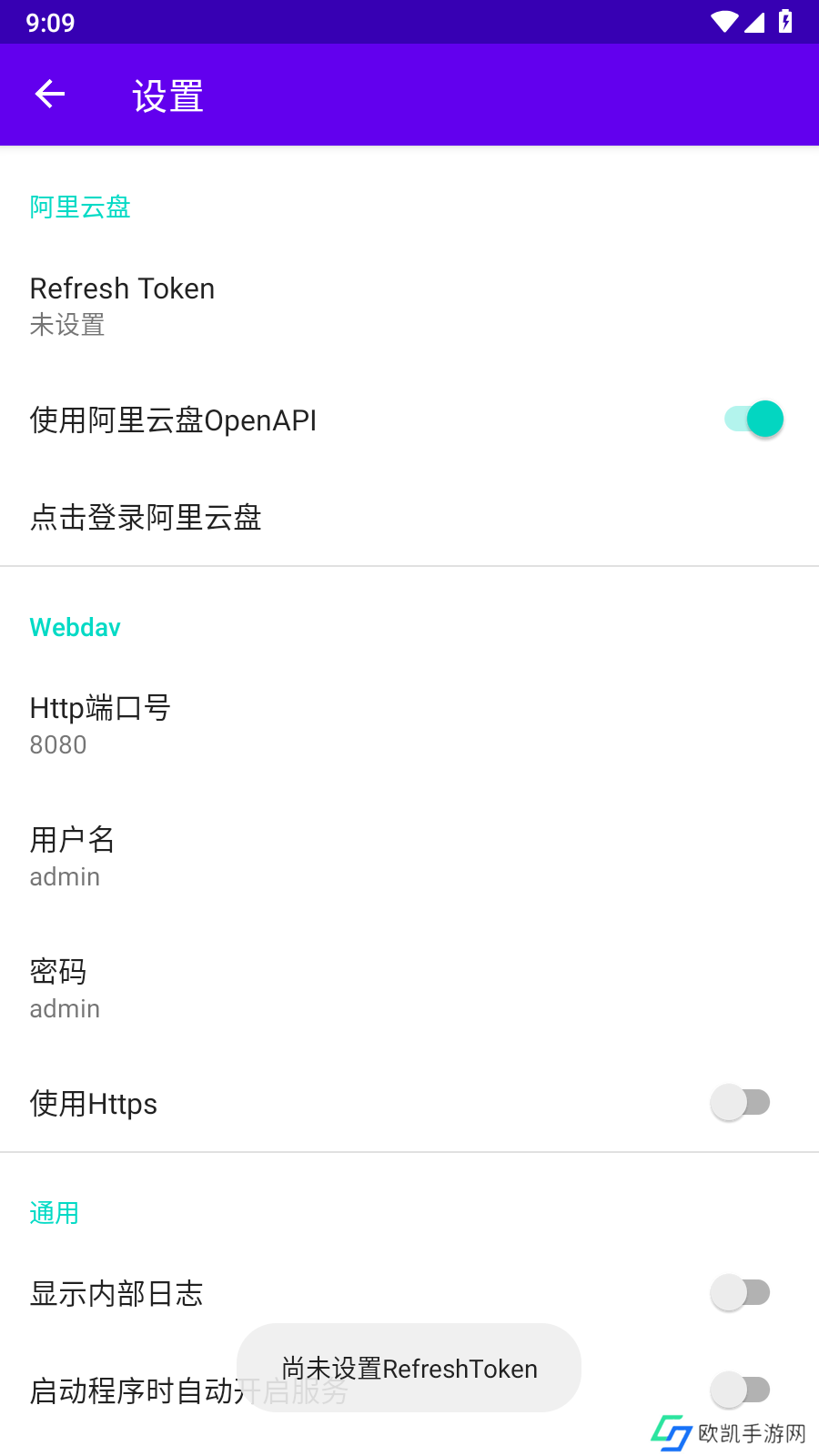Toggle 启动程序时自动开启服务 switch
The height and width of the screenshot is (1456, 819).
tap(740, 1390)
